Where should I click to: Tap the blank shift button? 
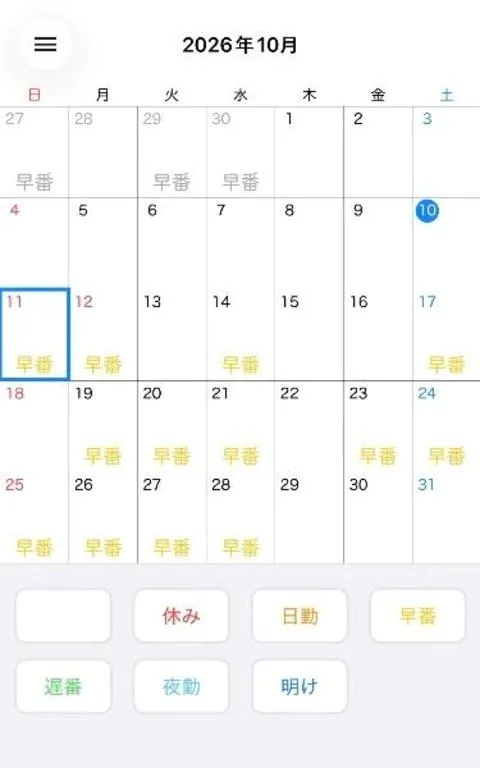click(x=64, y=616)
